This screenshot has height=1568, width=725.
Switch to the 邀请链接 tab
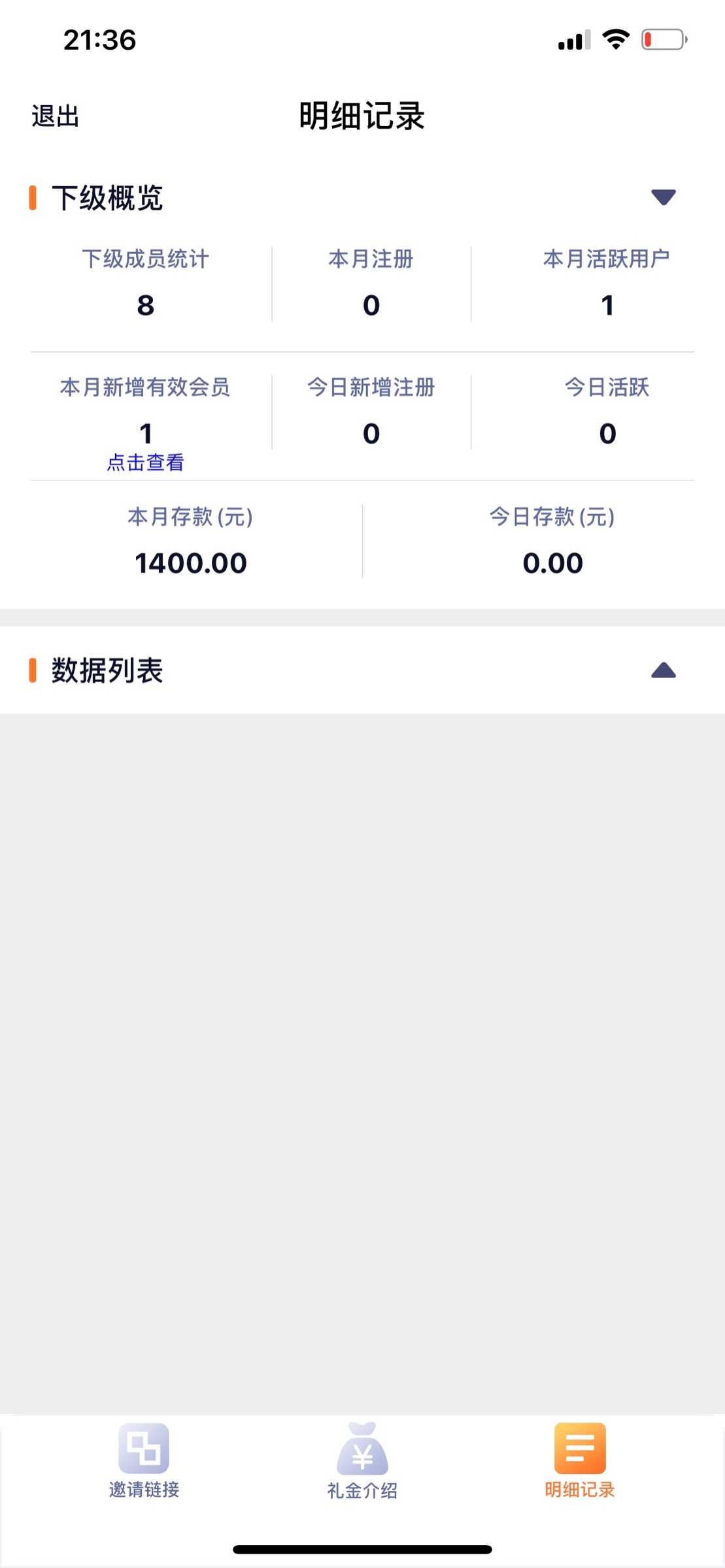click(x=144, y=1461)
